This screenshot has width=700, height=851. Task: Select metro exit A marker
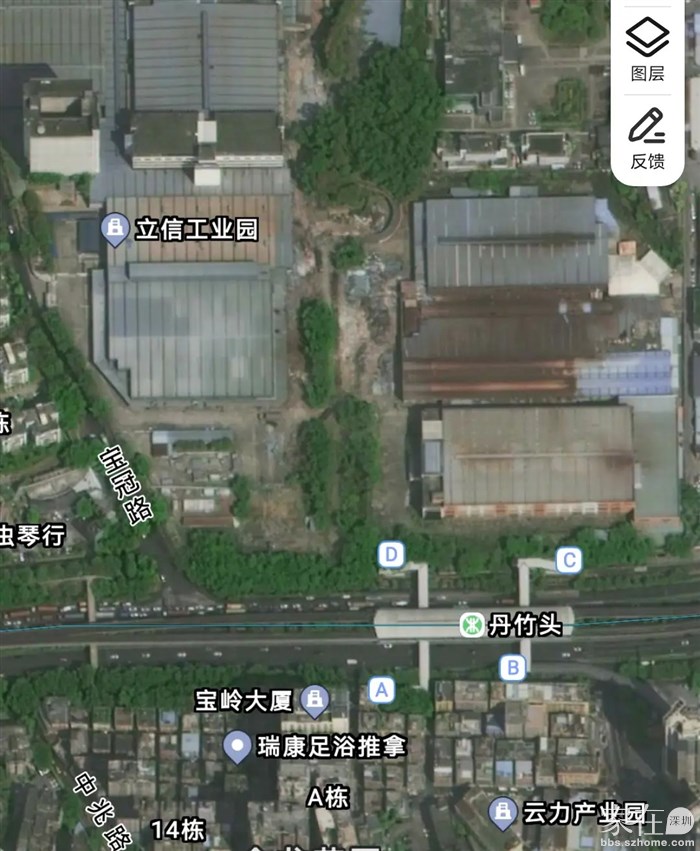(x=381, y=689)
